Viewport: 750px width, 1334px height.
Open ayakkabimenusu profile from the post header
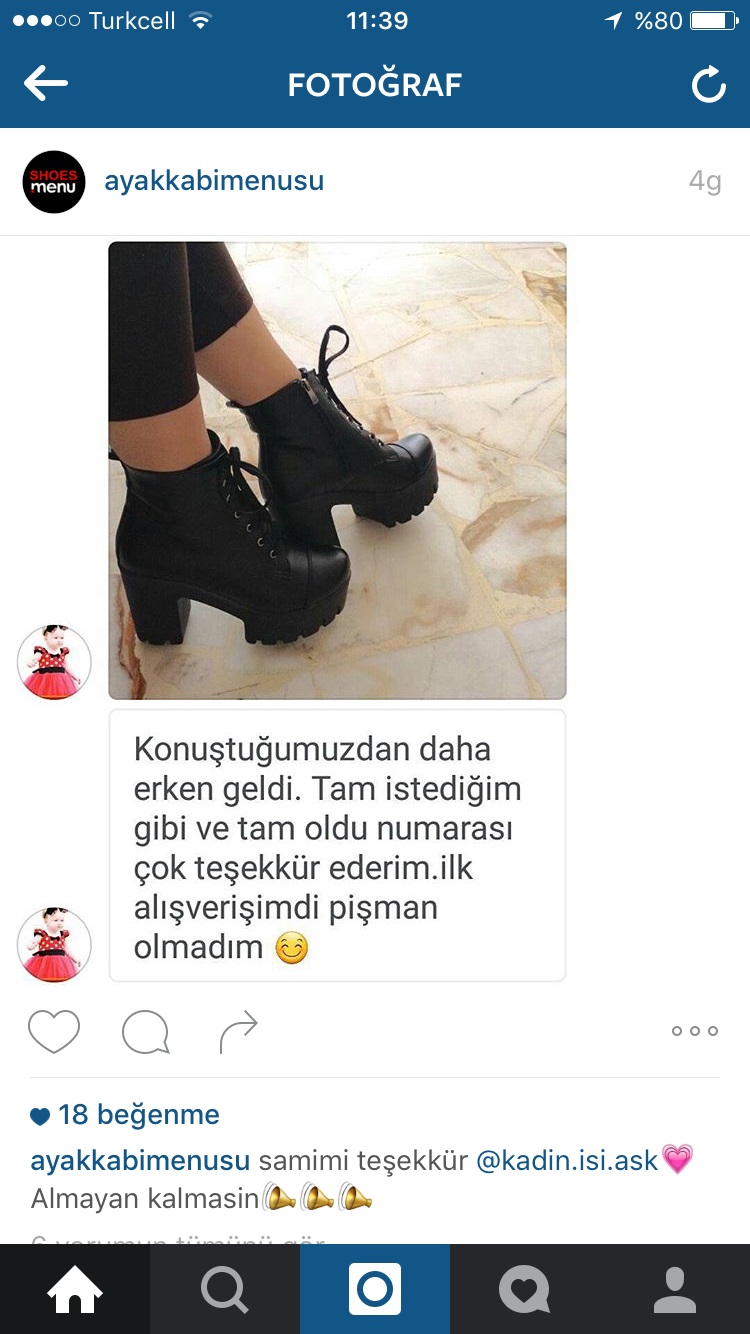(x=214, y=181)
